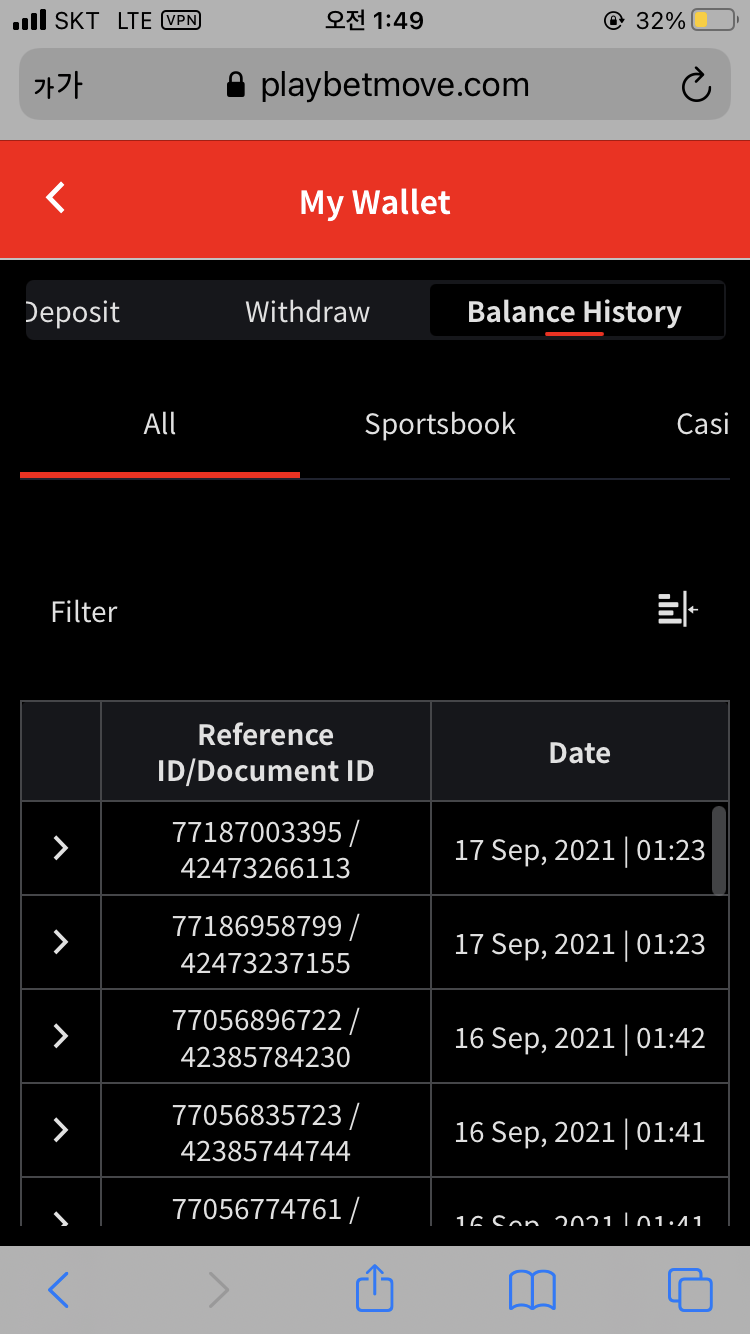Image resolution: width=750 pixels, height=1334 pixels.
Task: Show open Safari tabs
Action: [690, 1290]
